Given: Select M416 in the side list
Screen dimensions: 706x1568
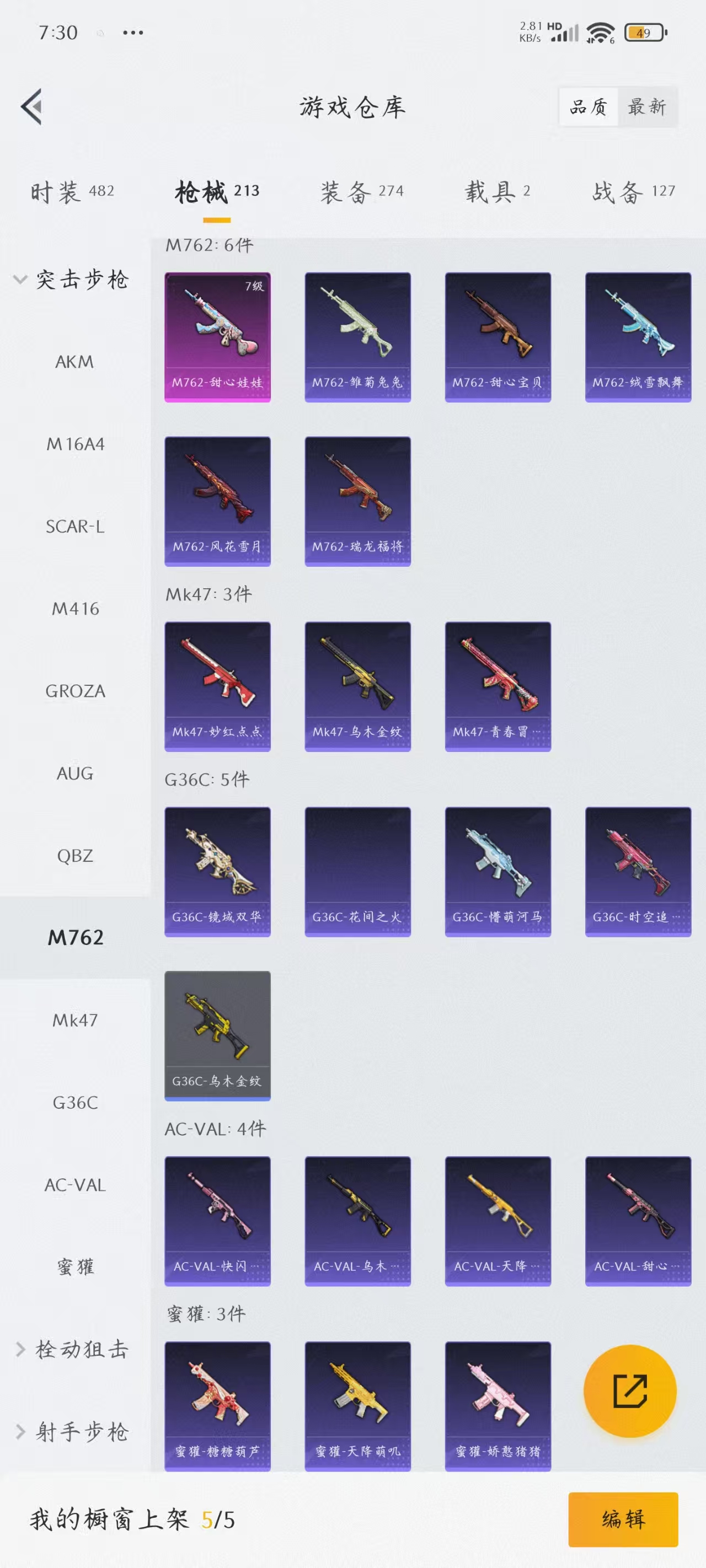Looking at the screenshot, I should 75,609.
